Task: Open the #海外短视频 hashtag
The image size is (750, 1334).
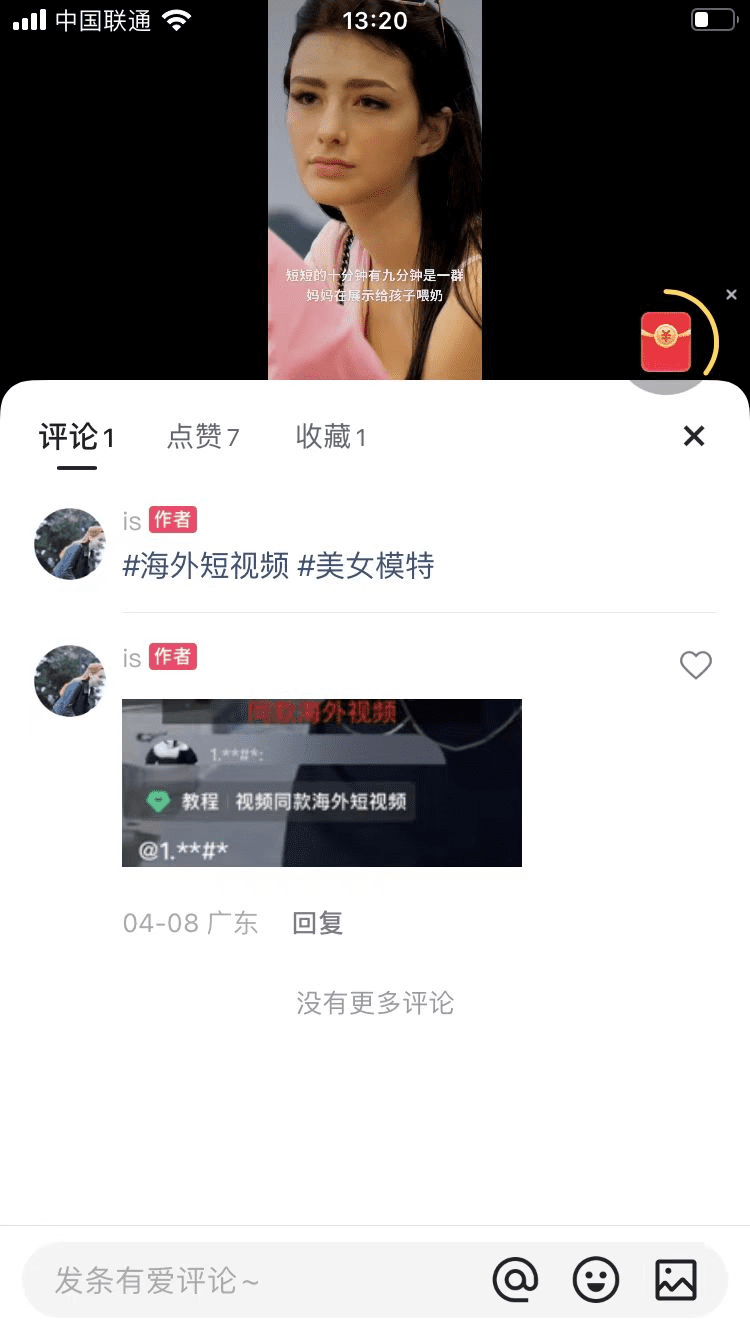Action: 206,566
